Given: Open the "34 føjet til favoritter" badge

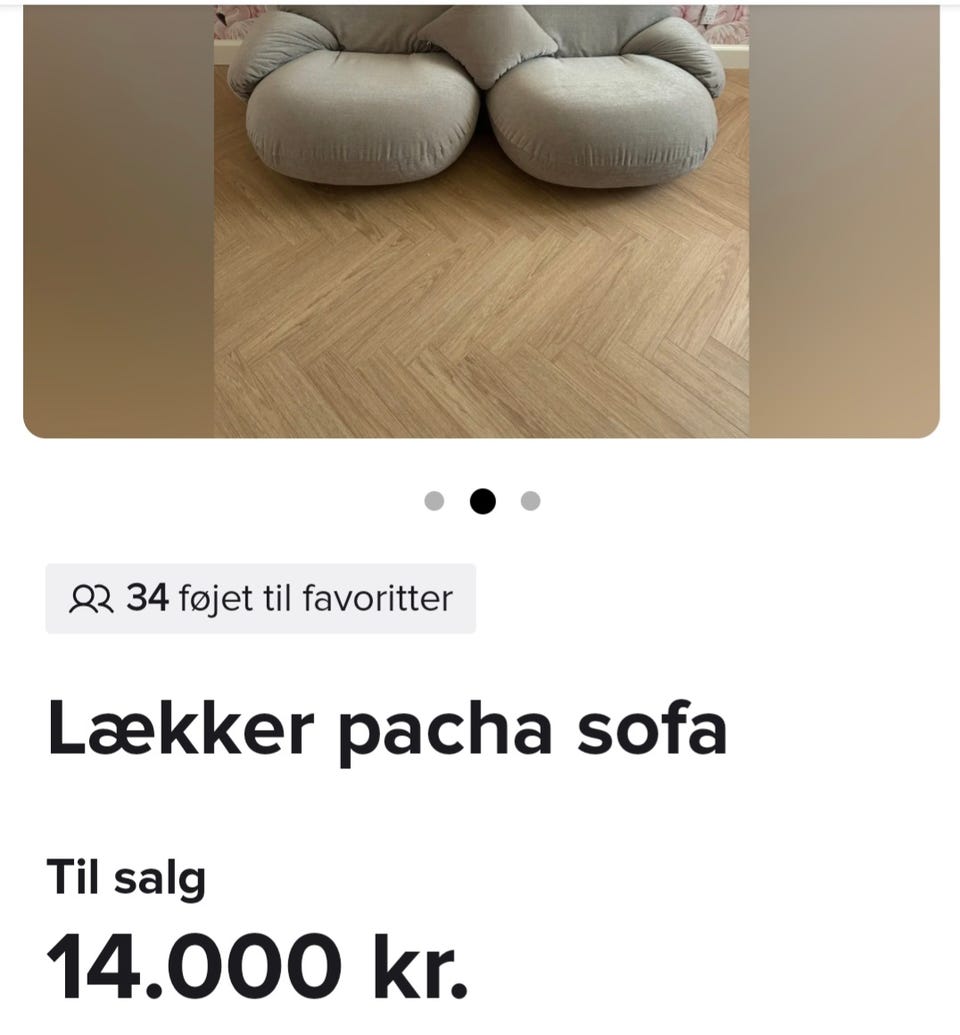Looking at the screenshot, I should click(260, 598).
